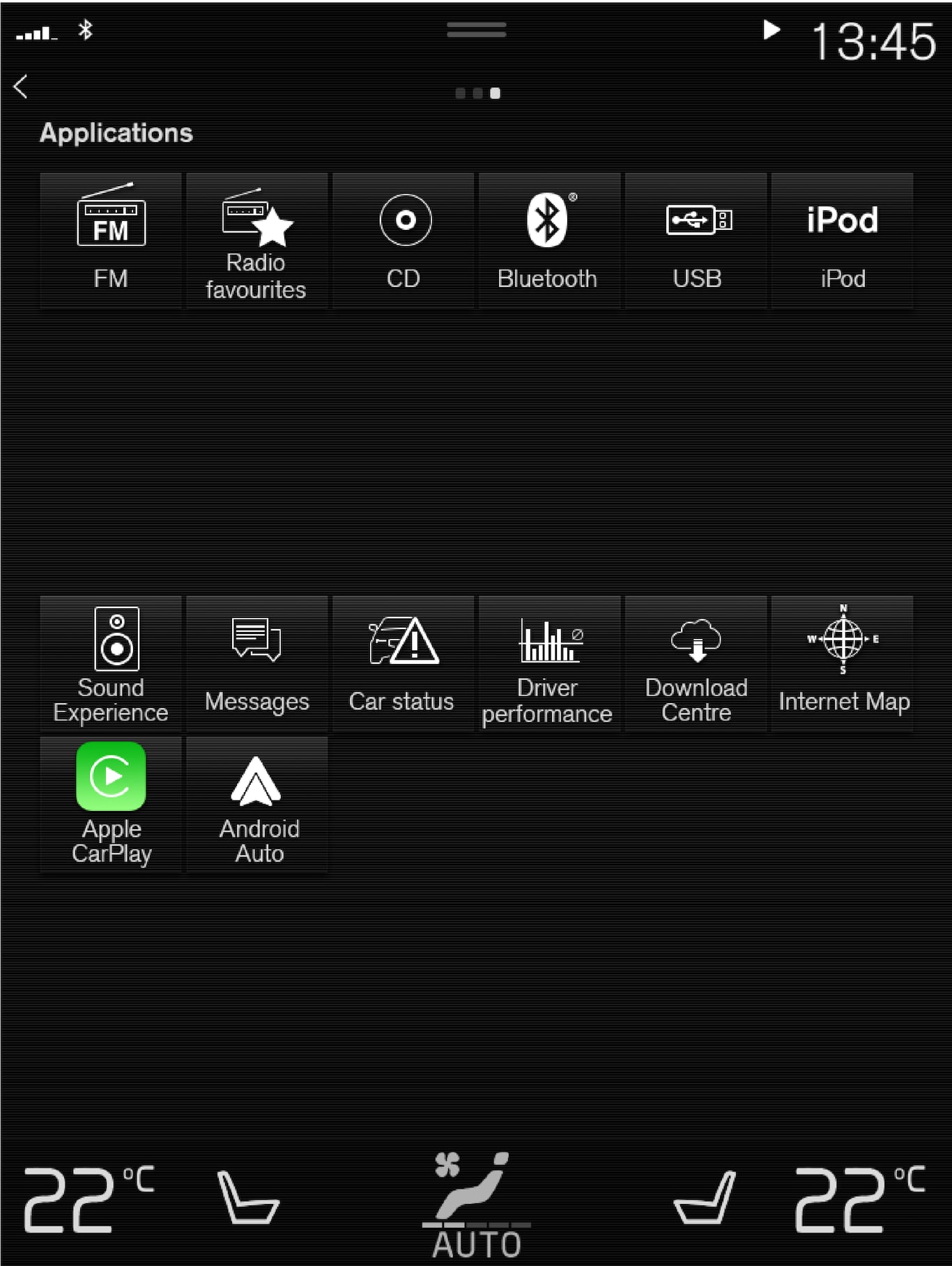The height and width of the screenshot is (1266, 952).
Task: Open right seat climate controls
Action: click(x=705, y=1198)
